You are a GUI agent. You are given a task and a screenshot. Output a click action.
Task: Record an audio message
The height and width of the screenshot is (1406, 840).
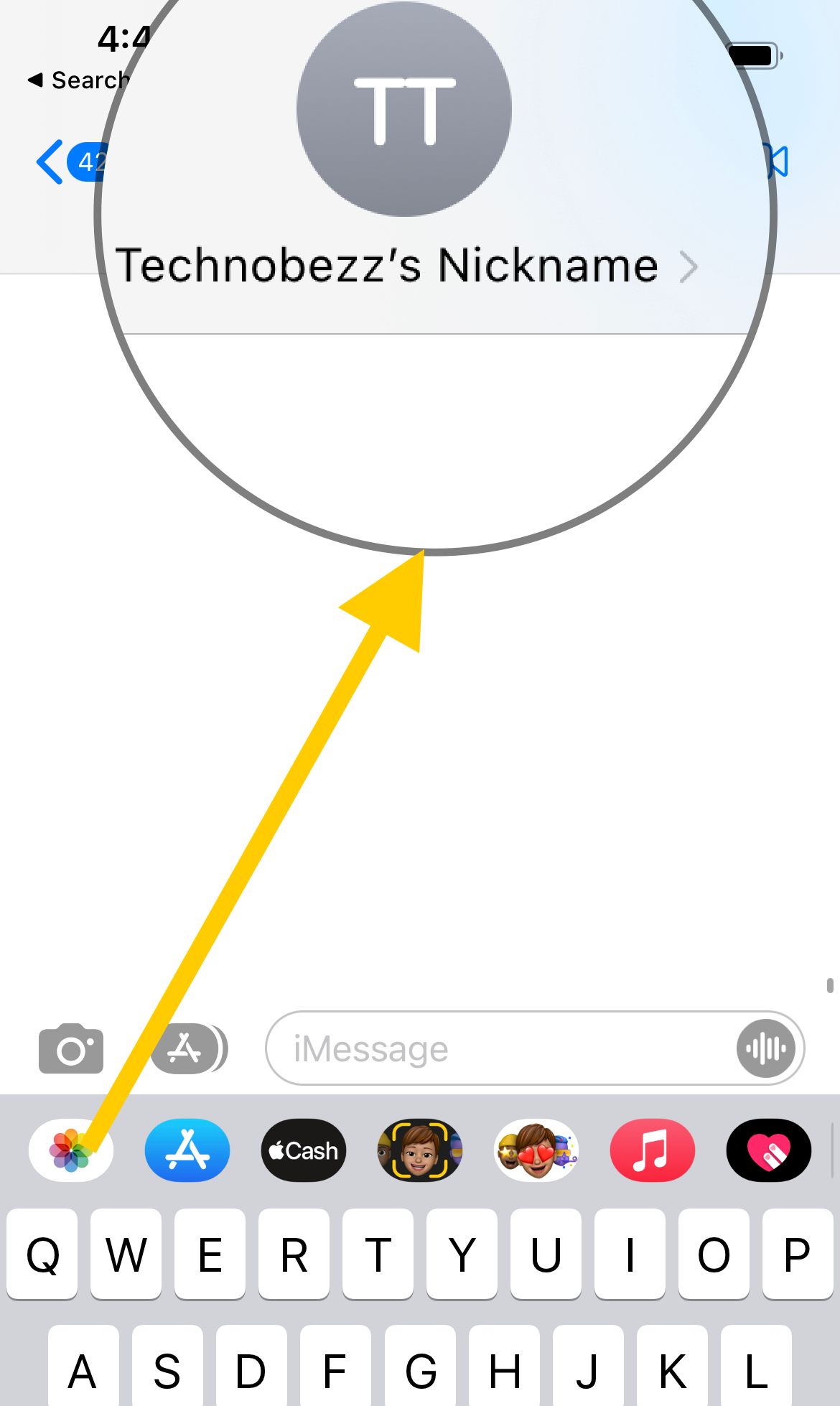point(765,1049)
